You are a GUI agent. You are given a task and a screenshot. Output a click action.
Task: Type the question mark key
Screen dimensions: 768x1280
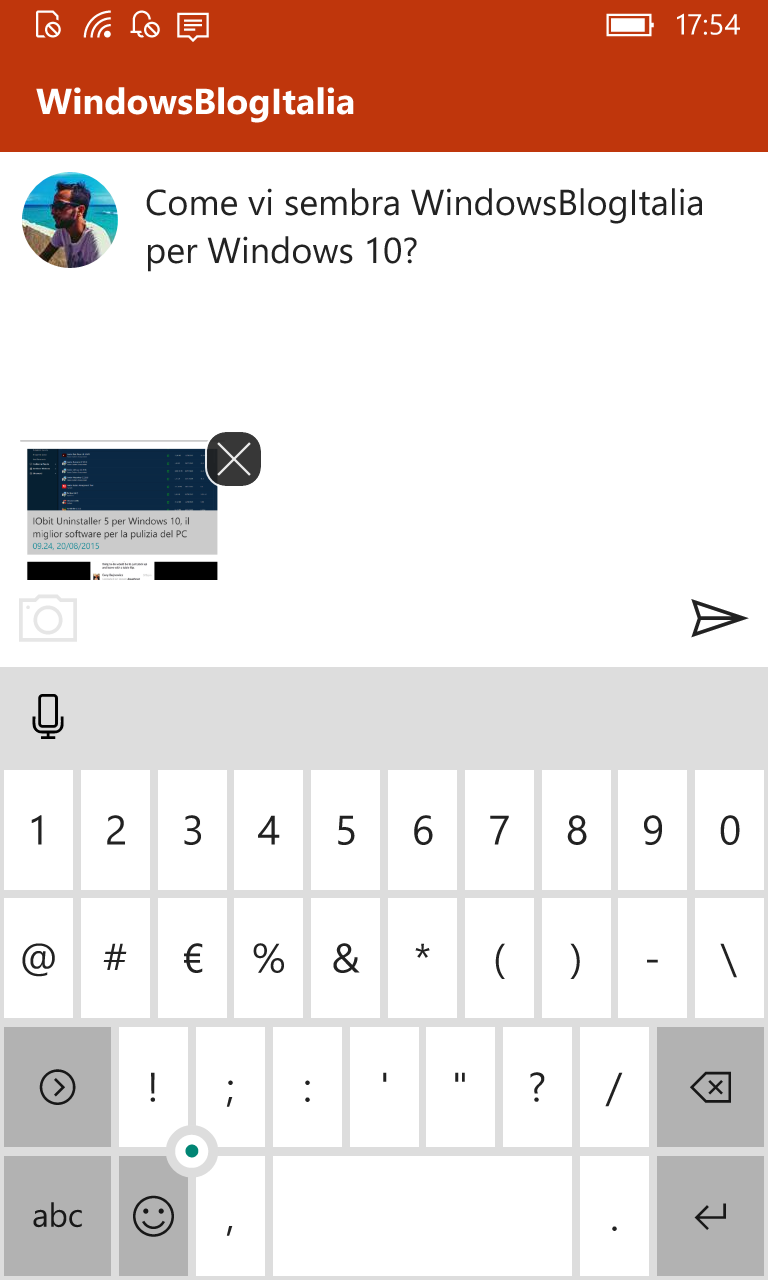537,1087
